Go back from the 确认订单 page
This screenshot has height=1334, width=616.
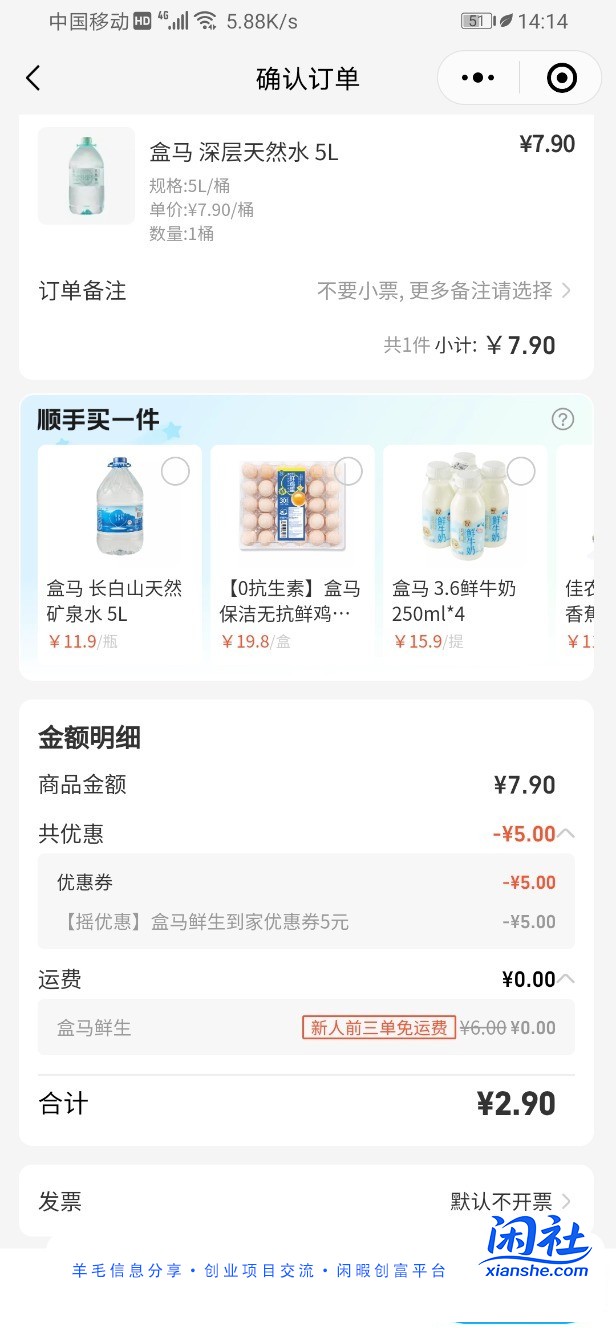click(33, 79)
